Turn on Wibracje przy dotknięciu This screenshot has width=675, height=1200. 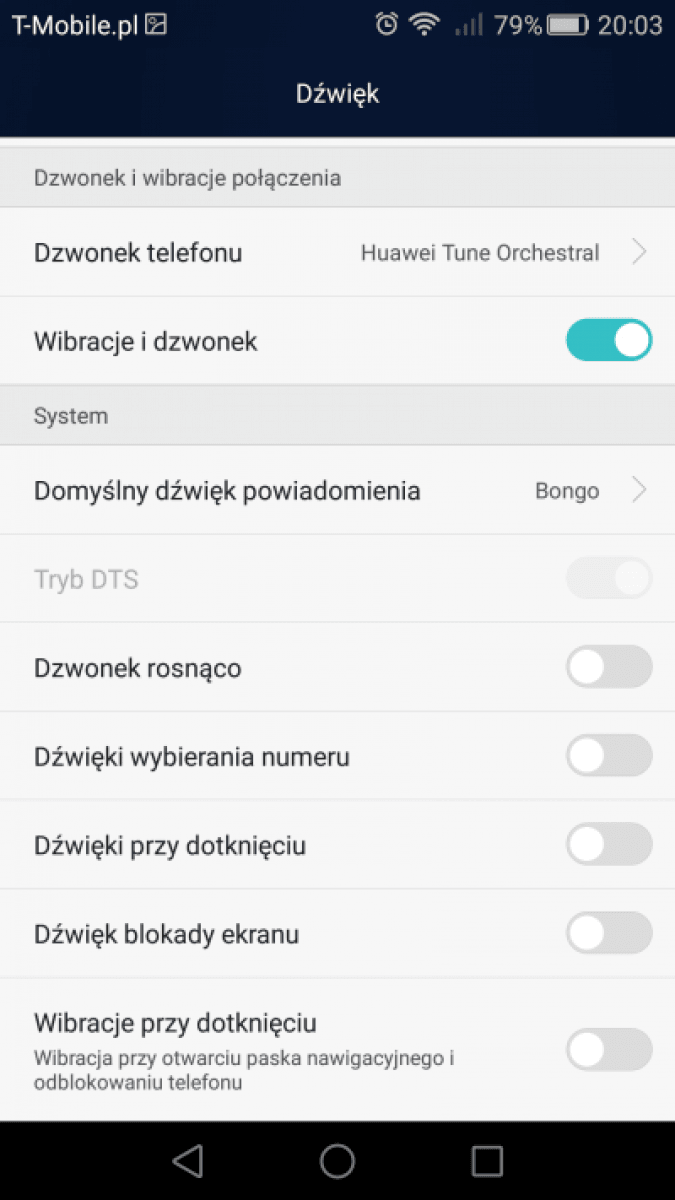tap(609, 1050)
